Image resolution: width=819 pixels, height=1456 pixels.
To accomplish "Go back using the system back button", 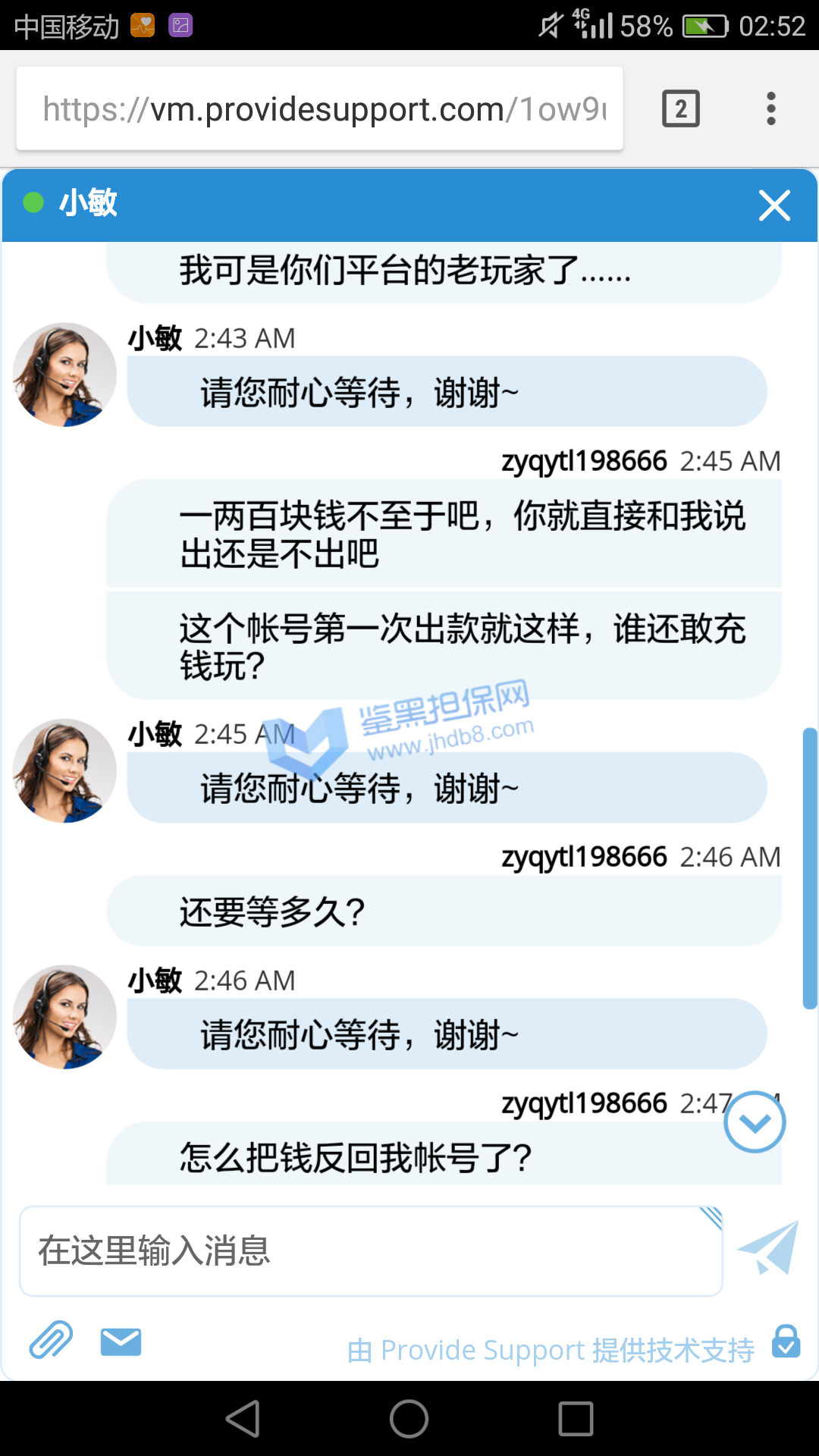I will point(243,1419).
